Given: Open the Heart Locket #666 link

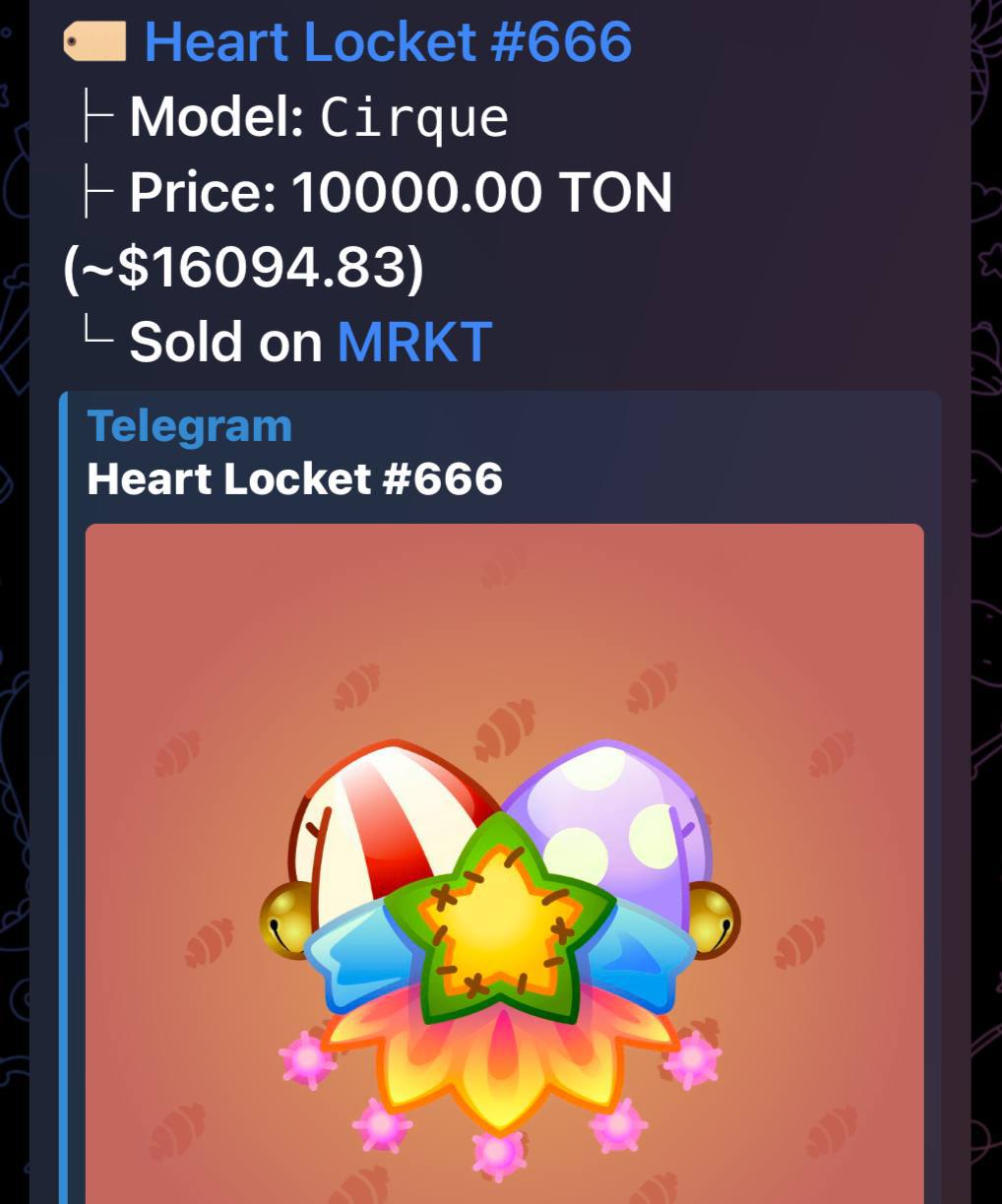Looking at the screenshot, I should pyautogui.click(x=388, y=41).
